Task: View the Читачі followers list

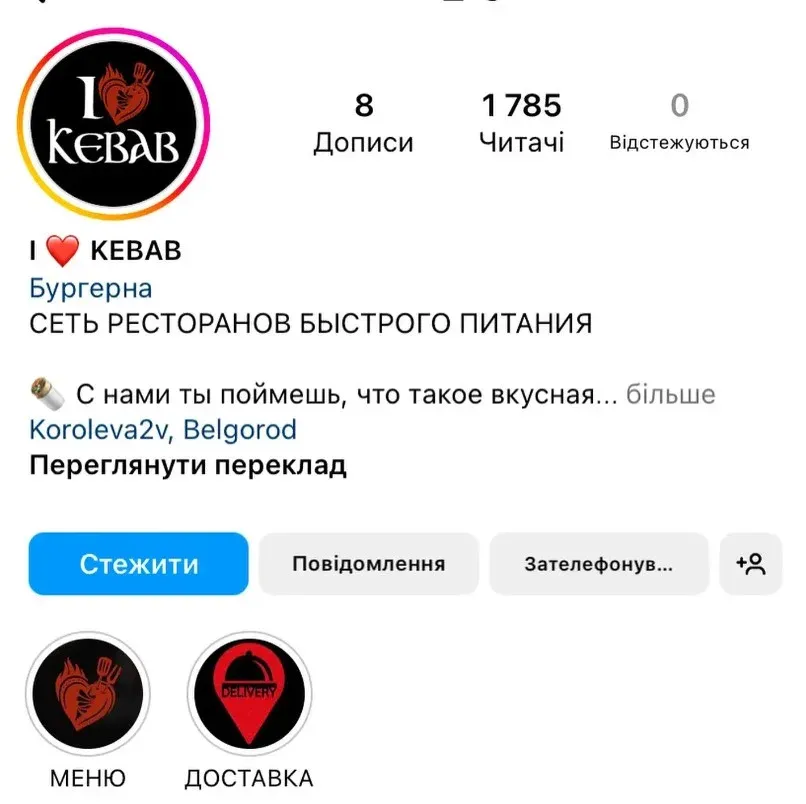Action: (521, 123)
